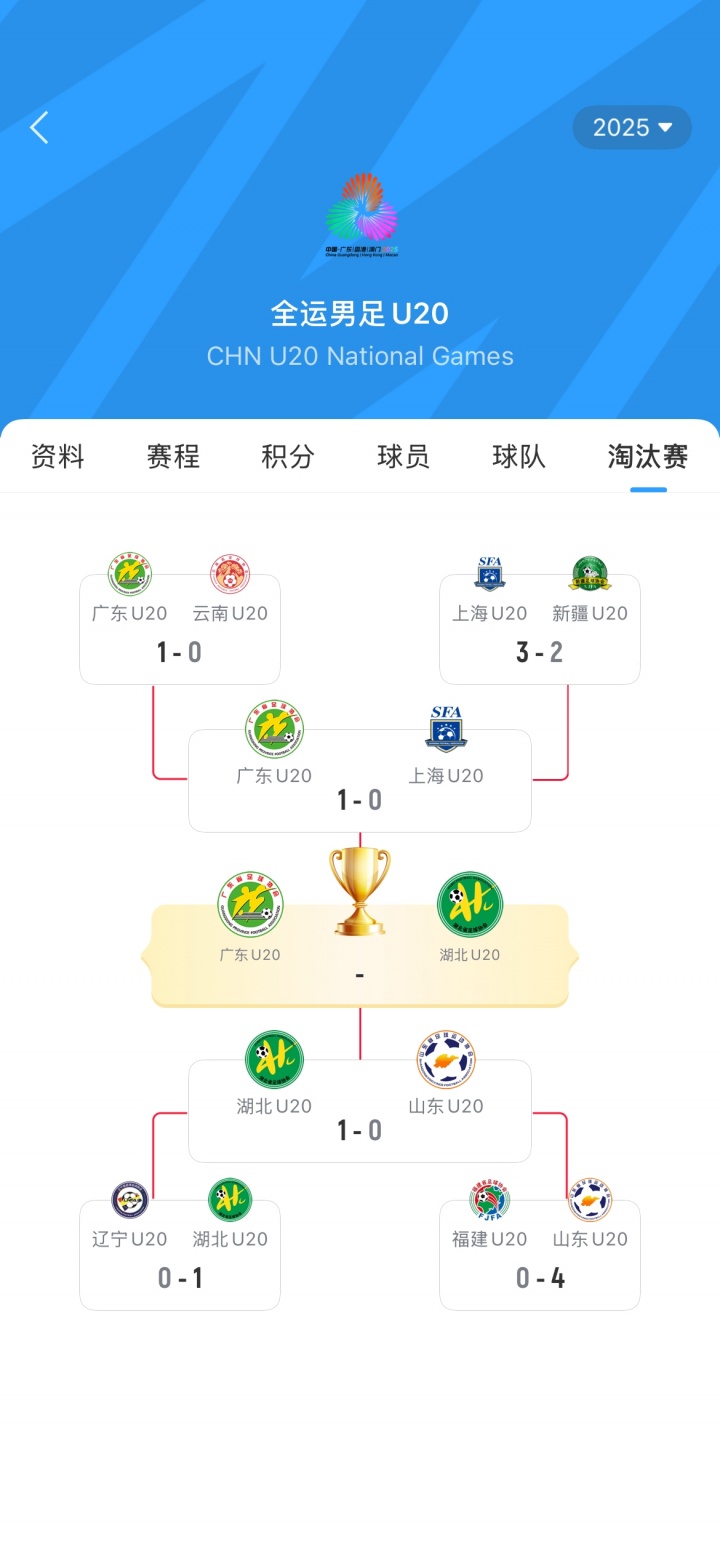The height and width of the screenshot is (1558, 720).
Task: Tap the highlighted final match card
Action: [360, 950]
